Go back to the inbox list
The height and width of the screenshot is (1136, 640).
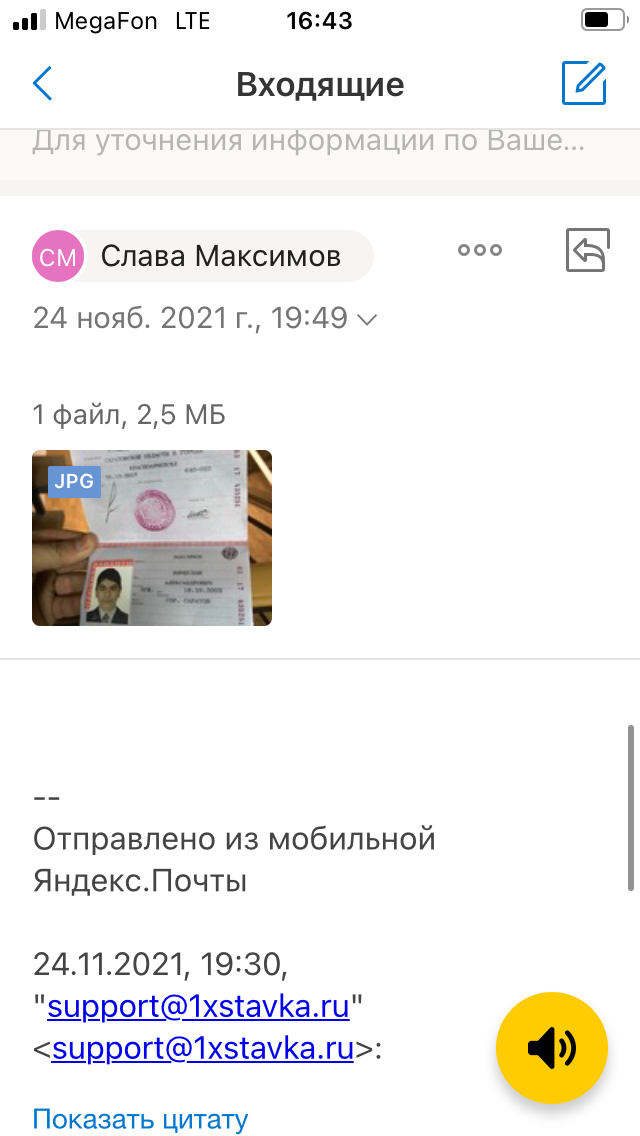point(42,84)
